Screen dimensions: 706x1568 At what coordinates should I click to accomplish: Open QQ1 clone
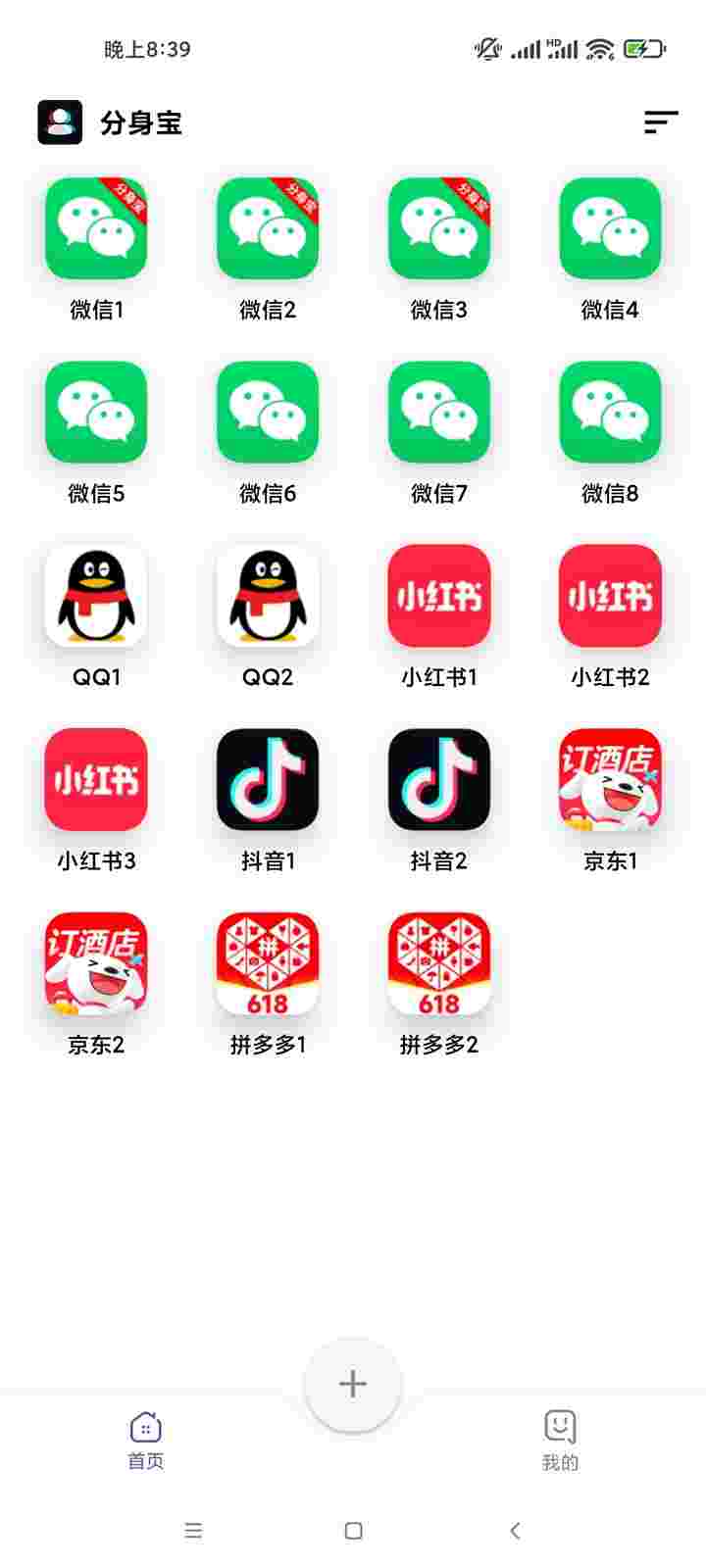pos(96,596)
